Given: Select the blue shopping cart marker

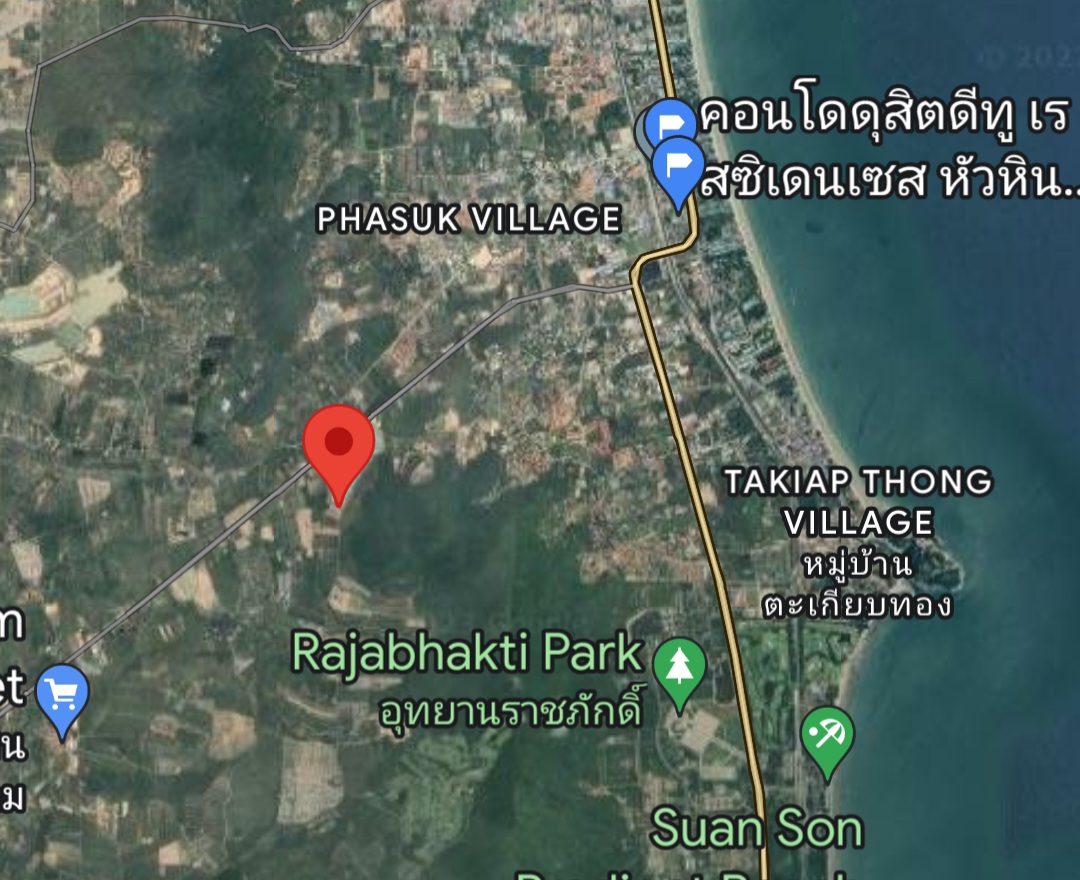Looking at the screenshot, I should click(63, 693).
